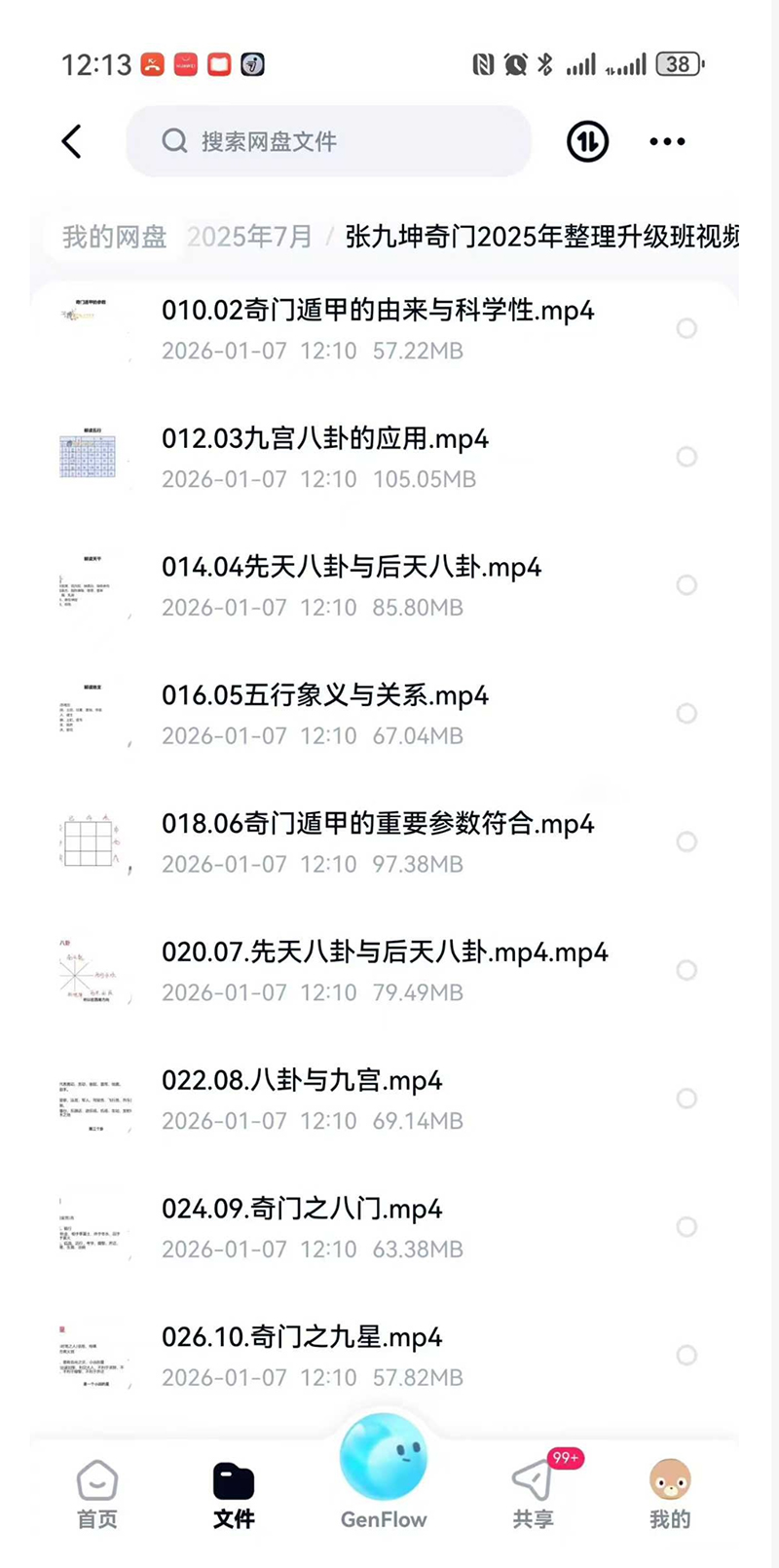Open the video 024.09.奇门之八门.mp4
Image resolution: width=779 pixels, height=1568 pixels.
(302, 1210)
